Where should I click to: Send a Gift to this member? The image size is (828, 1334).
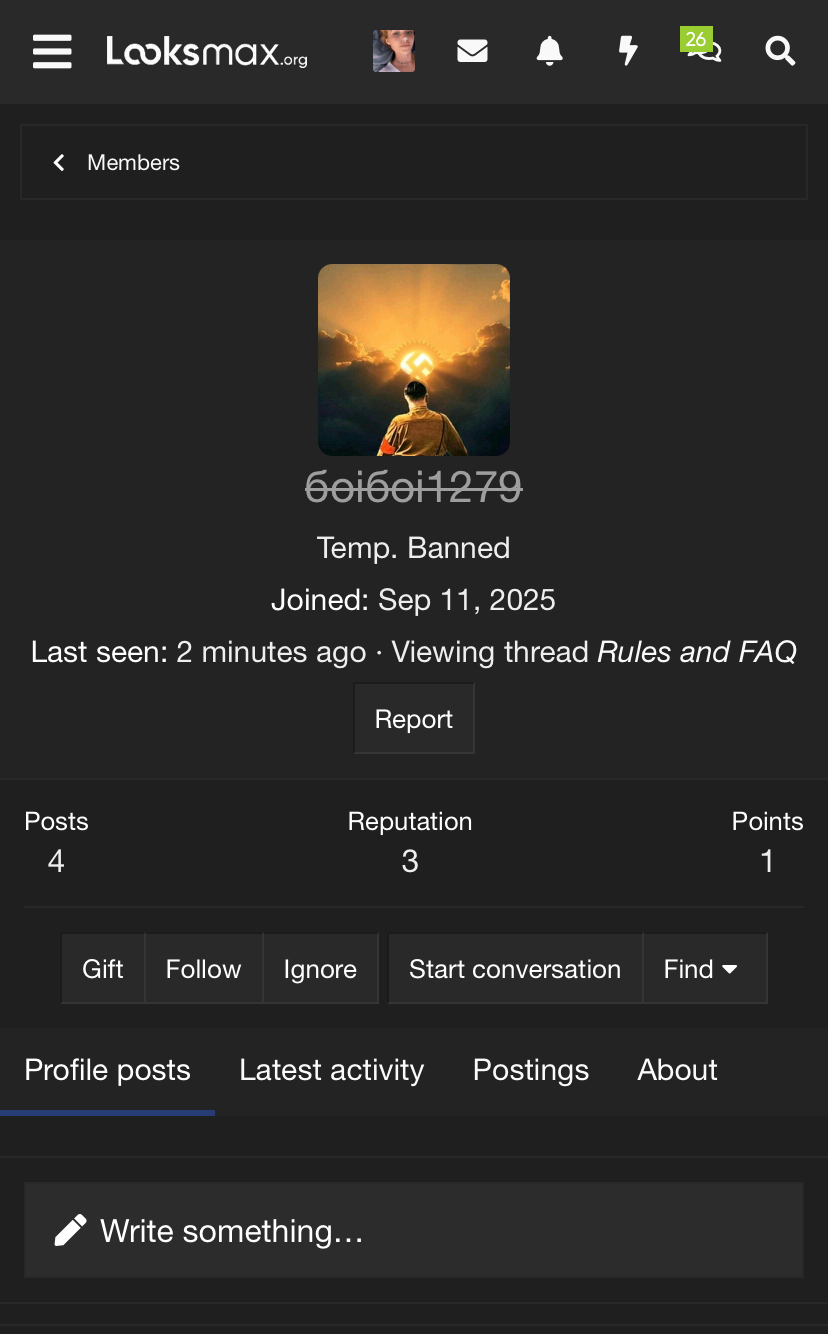103,969
